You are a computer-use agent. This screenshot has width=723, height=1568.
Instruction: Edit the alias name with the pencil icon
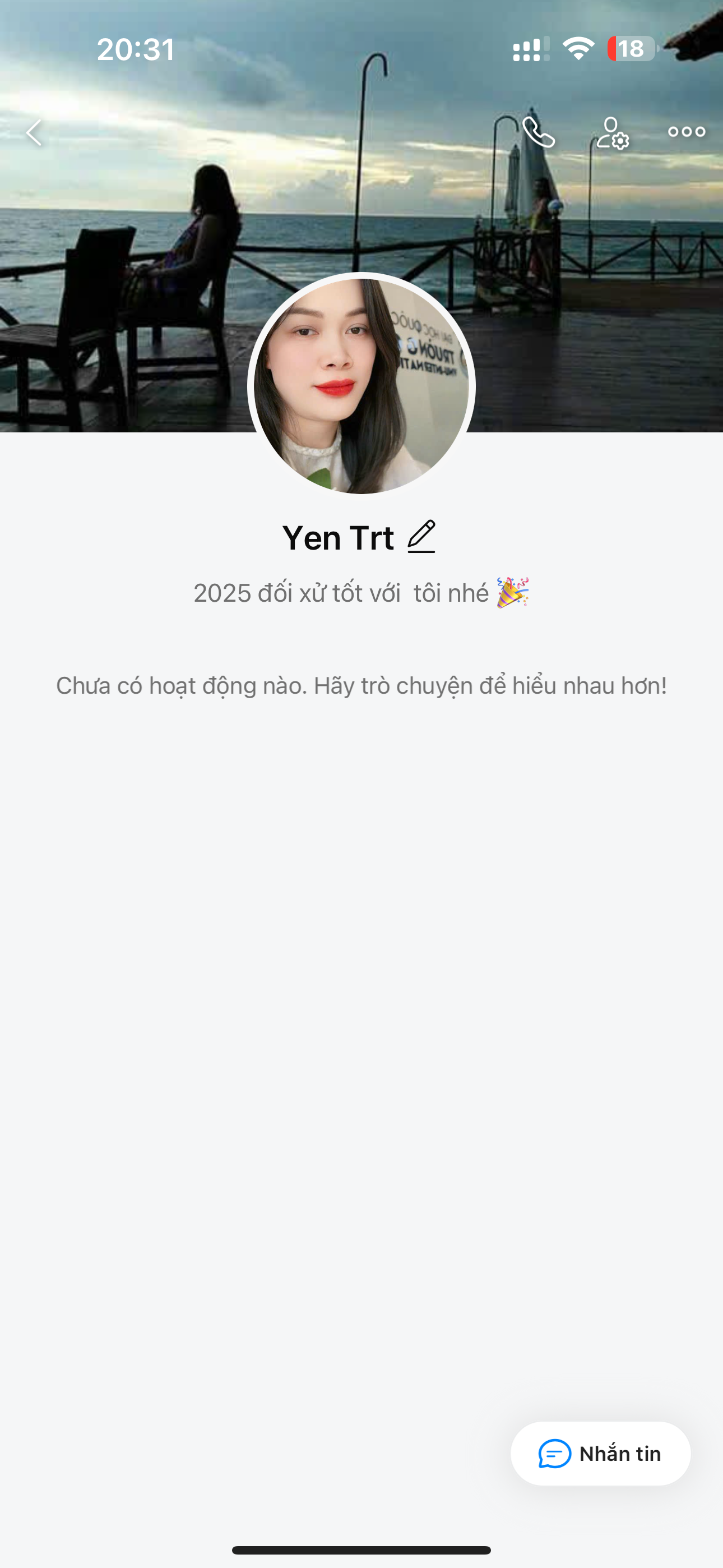click(421, 537)
